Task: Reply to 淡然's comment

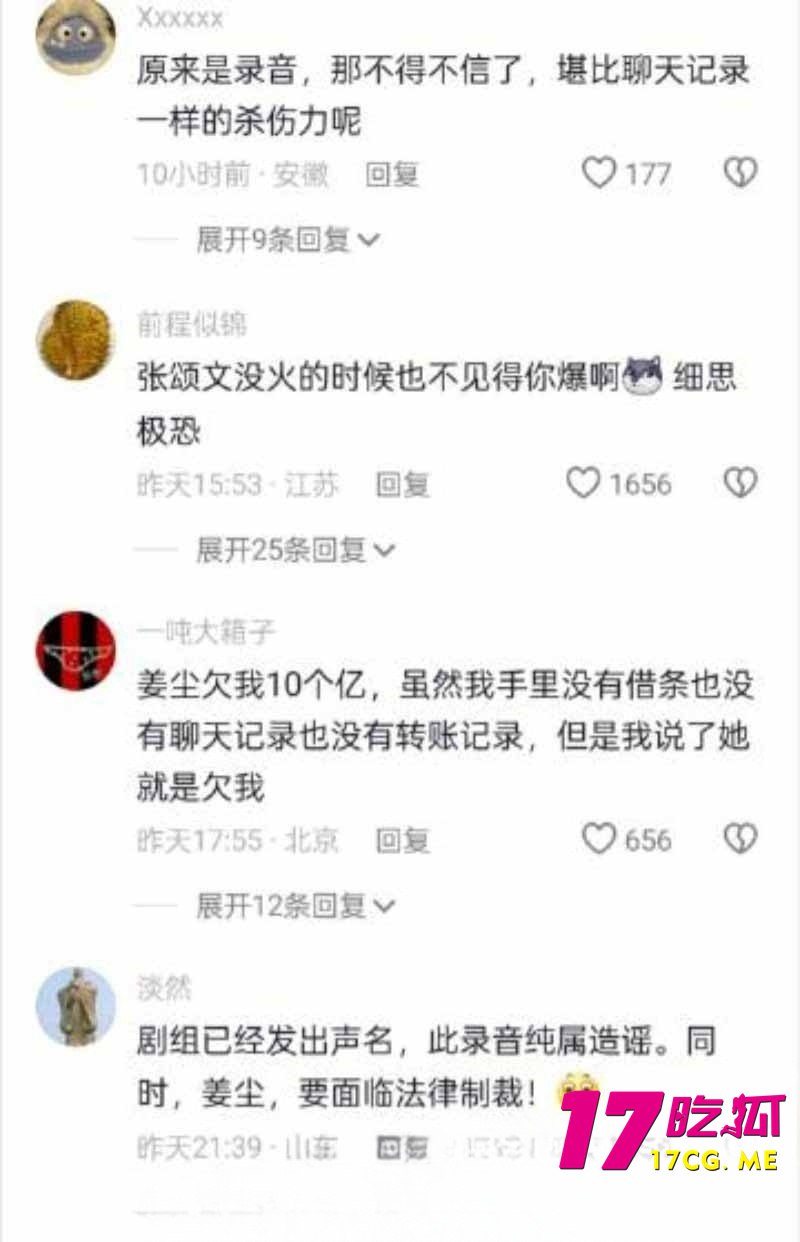Action: pyautogui.click(x=403, y=1147)
